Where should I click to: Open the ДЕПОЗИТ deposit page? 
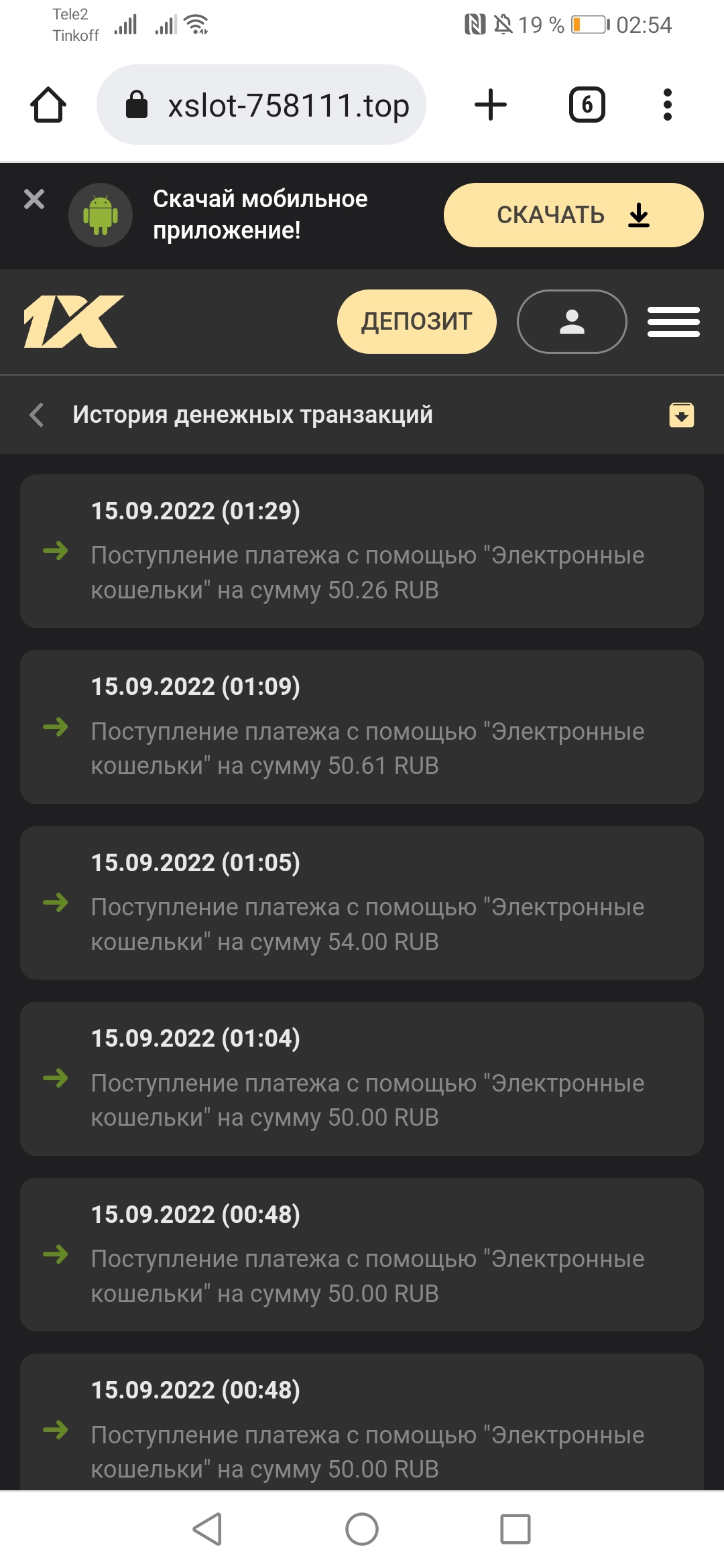[x=416, y=322]
